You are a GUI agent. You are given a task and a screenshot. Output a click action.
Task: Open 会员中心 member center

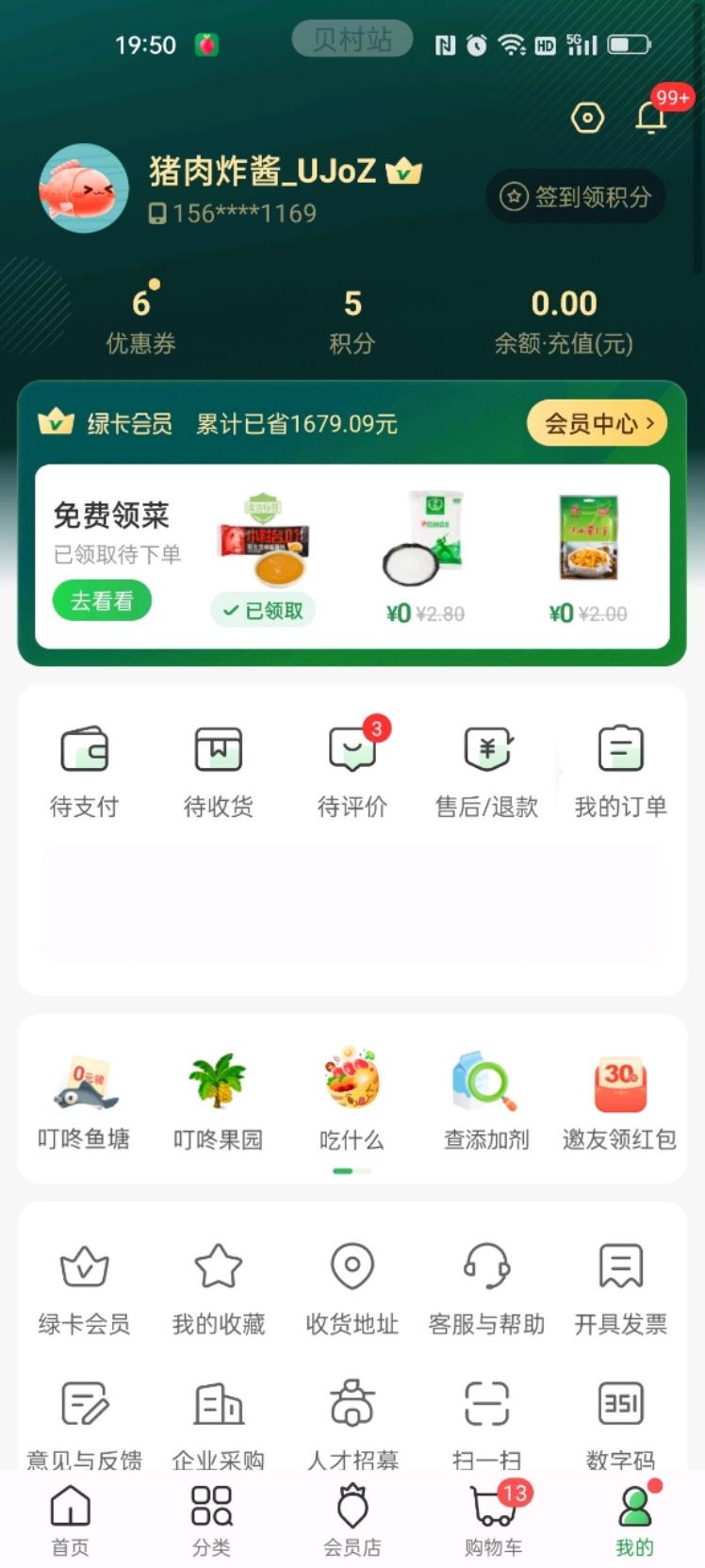click(x=598, y=424)
